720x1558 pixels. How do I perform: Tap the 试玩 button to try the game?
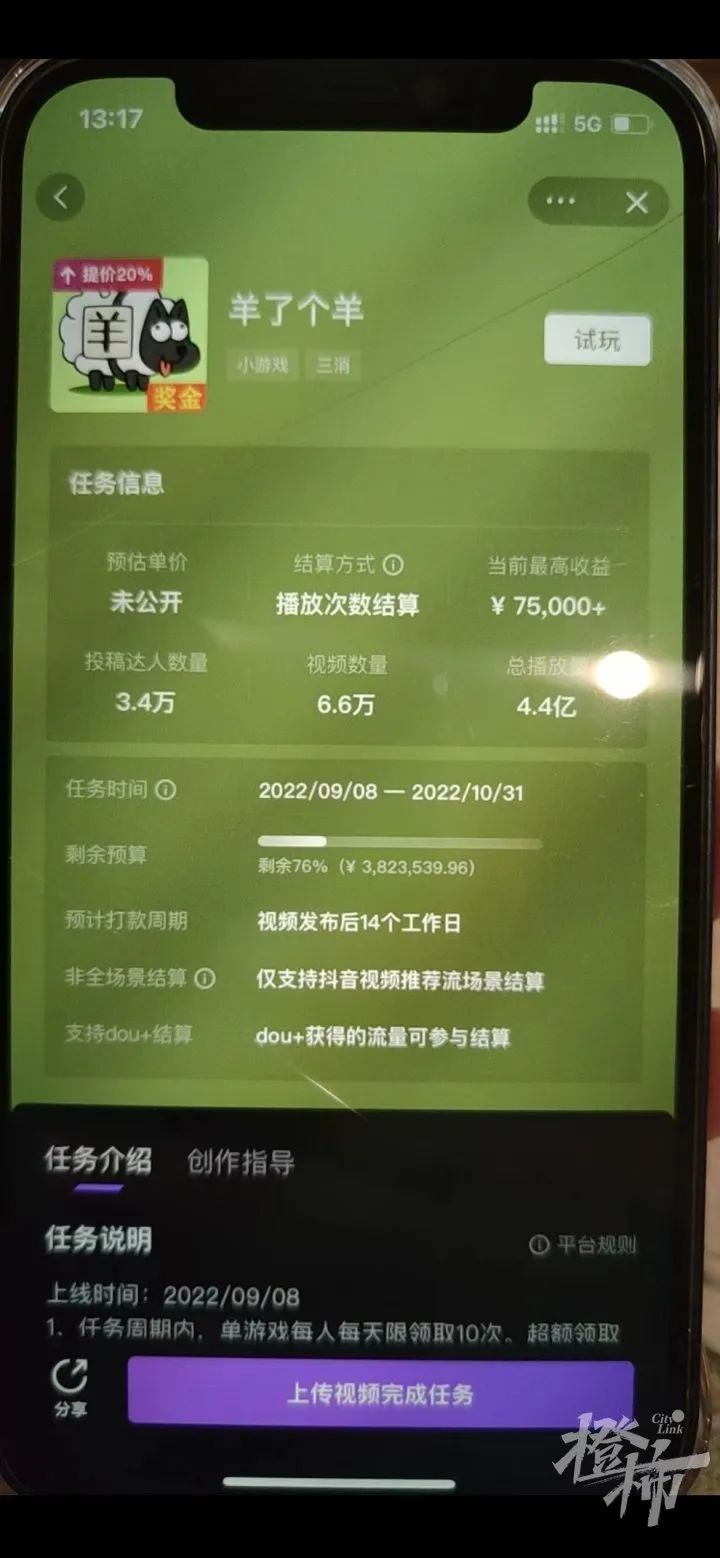(597, 341)
